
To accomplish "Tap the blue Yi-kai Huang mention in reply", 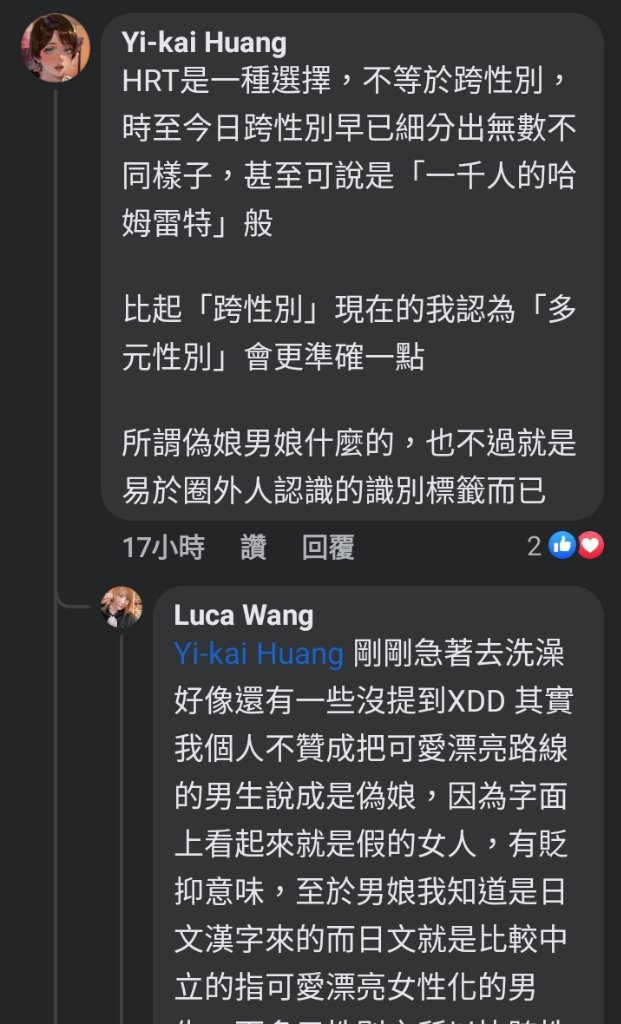I will [258, 654].
